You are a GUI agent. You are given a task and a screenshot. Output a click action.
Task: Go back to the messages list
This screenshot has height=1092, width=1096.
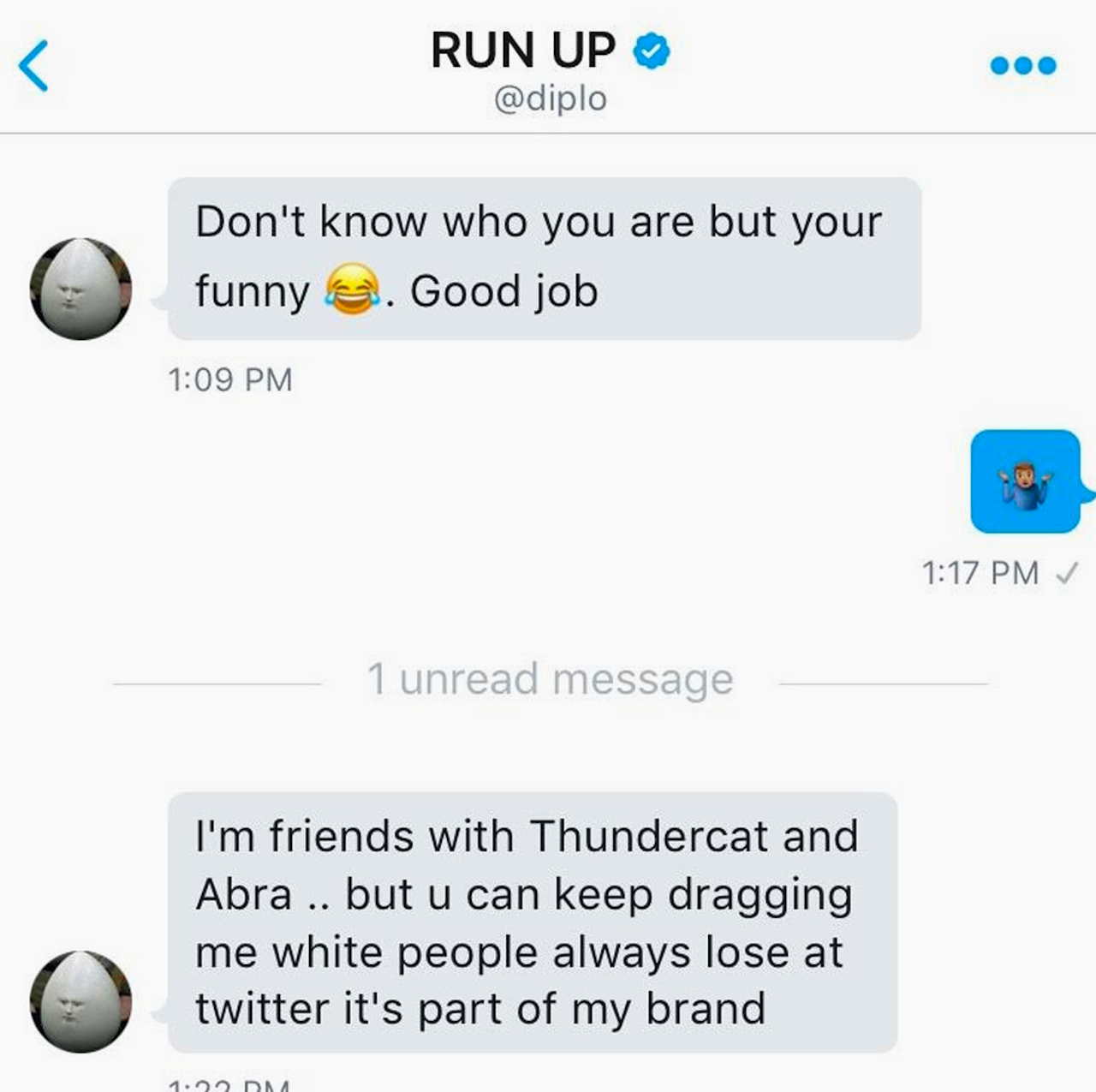tap(34, 66)
